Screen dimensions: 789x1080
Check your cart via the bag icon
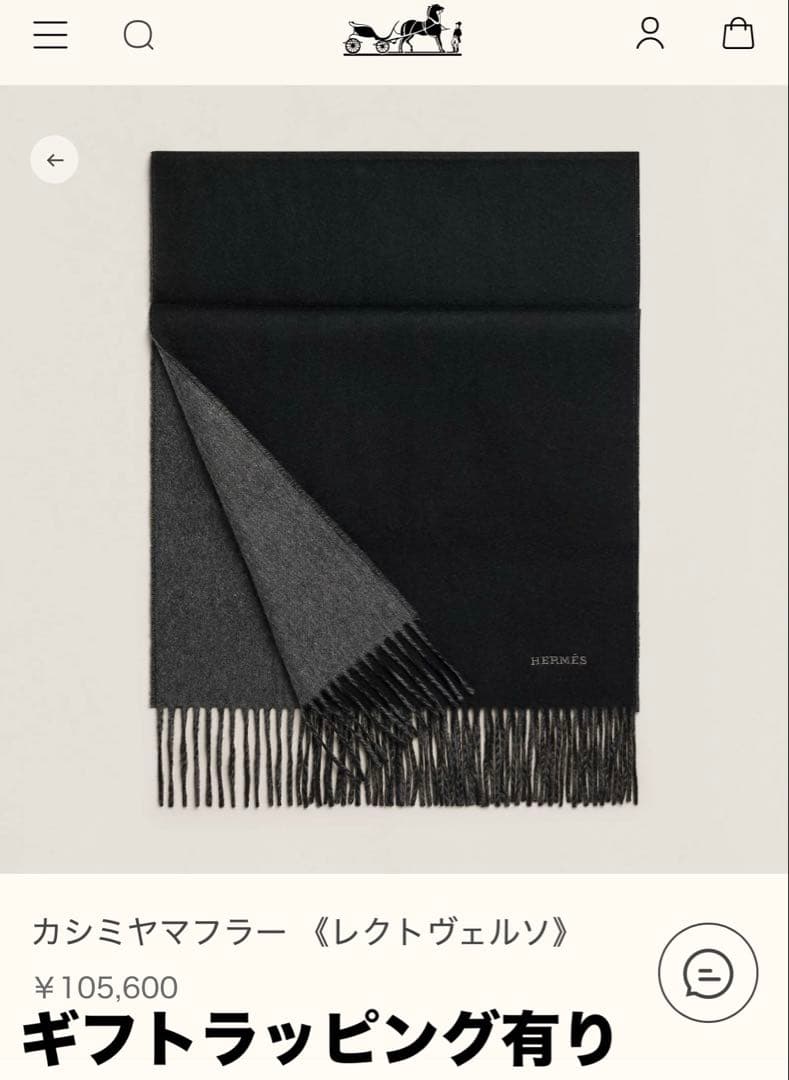pyautogui.click(x=738, y=35)
